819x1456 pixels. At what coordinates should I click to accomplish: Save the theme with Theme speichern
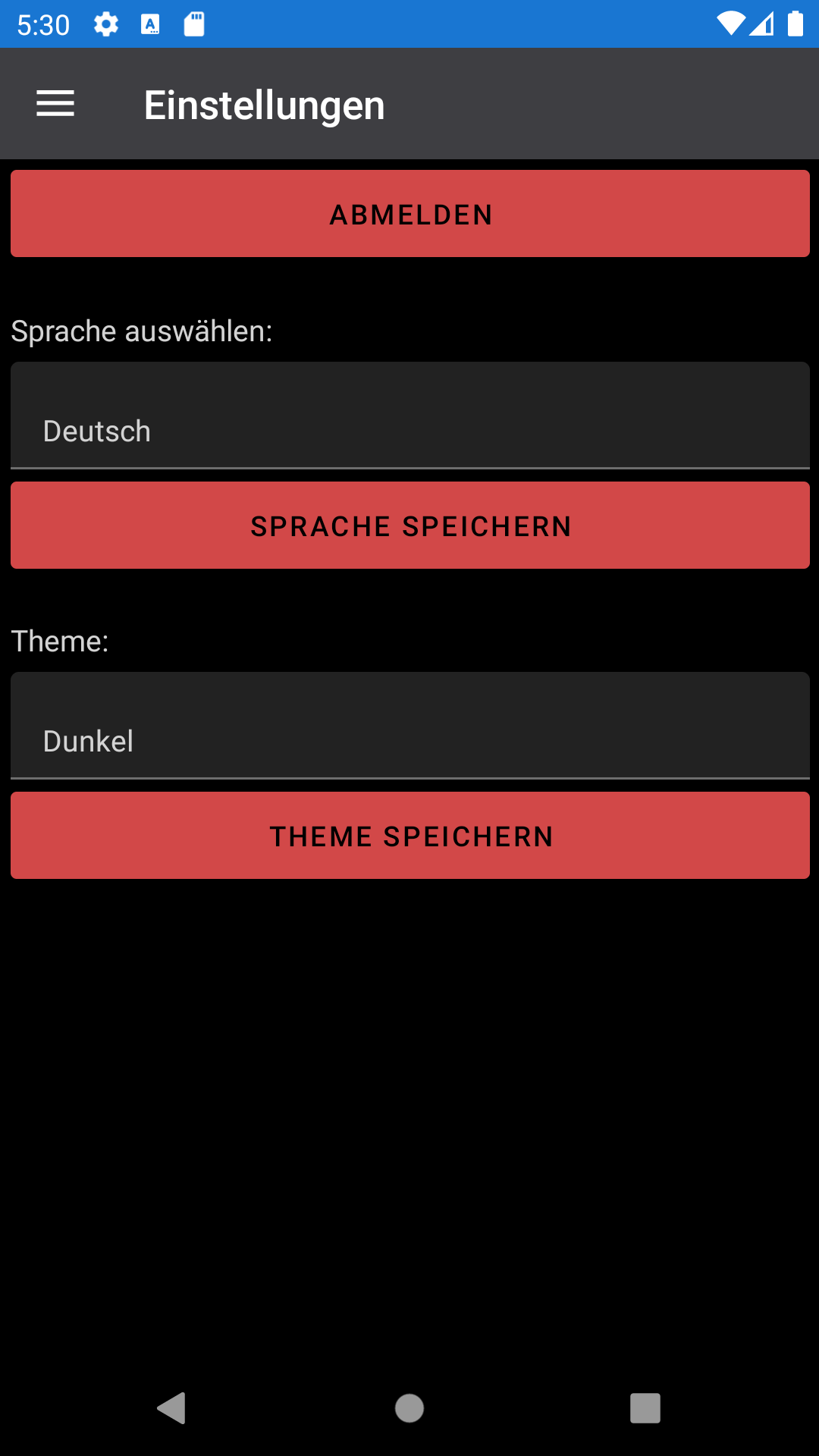coord(410,836)
